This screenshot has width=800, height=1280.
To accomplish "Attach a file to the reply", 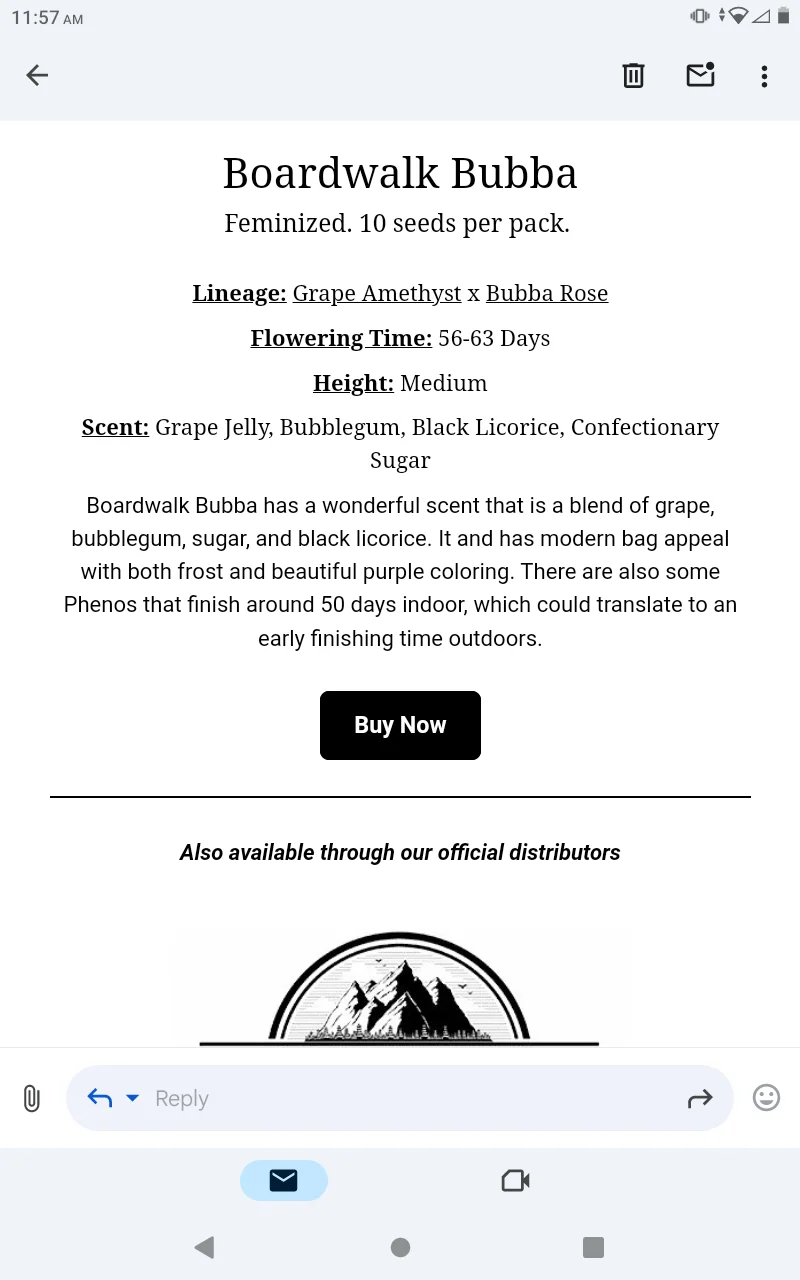I will tap(32, 1098).
